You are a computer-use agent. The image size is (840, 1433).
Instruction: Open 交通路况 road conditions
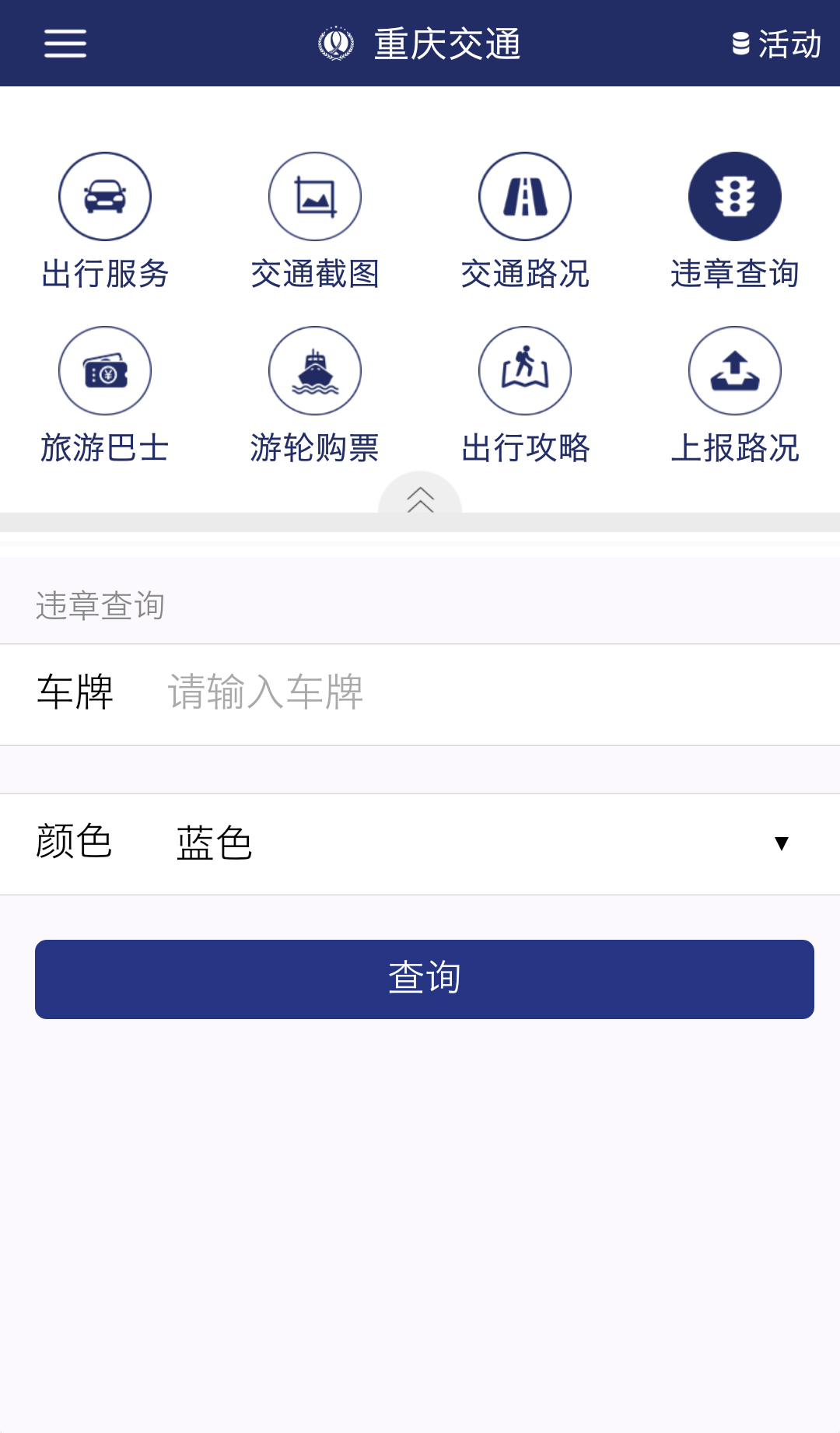pos(525,197)
